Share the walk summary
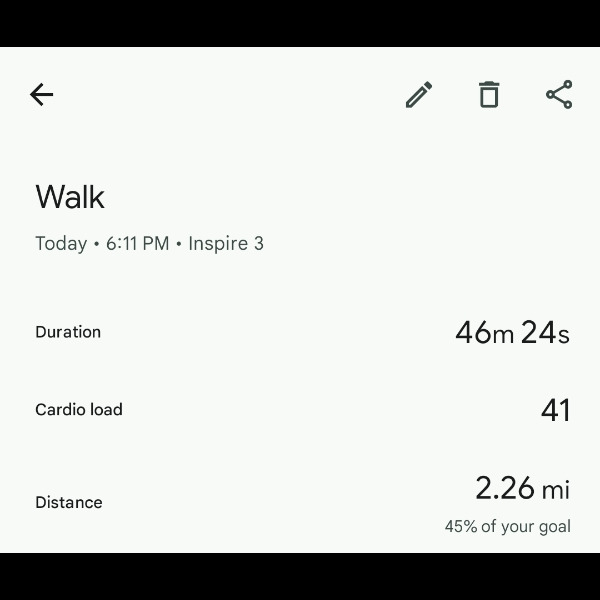The width and height of the screenshot is (600, 600). coord(559,95)
